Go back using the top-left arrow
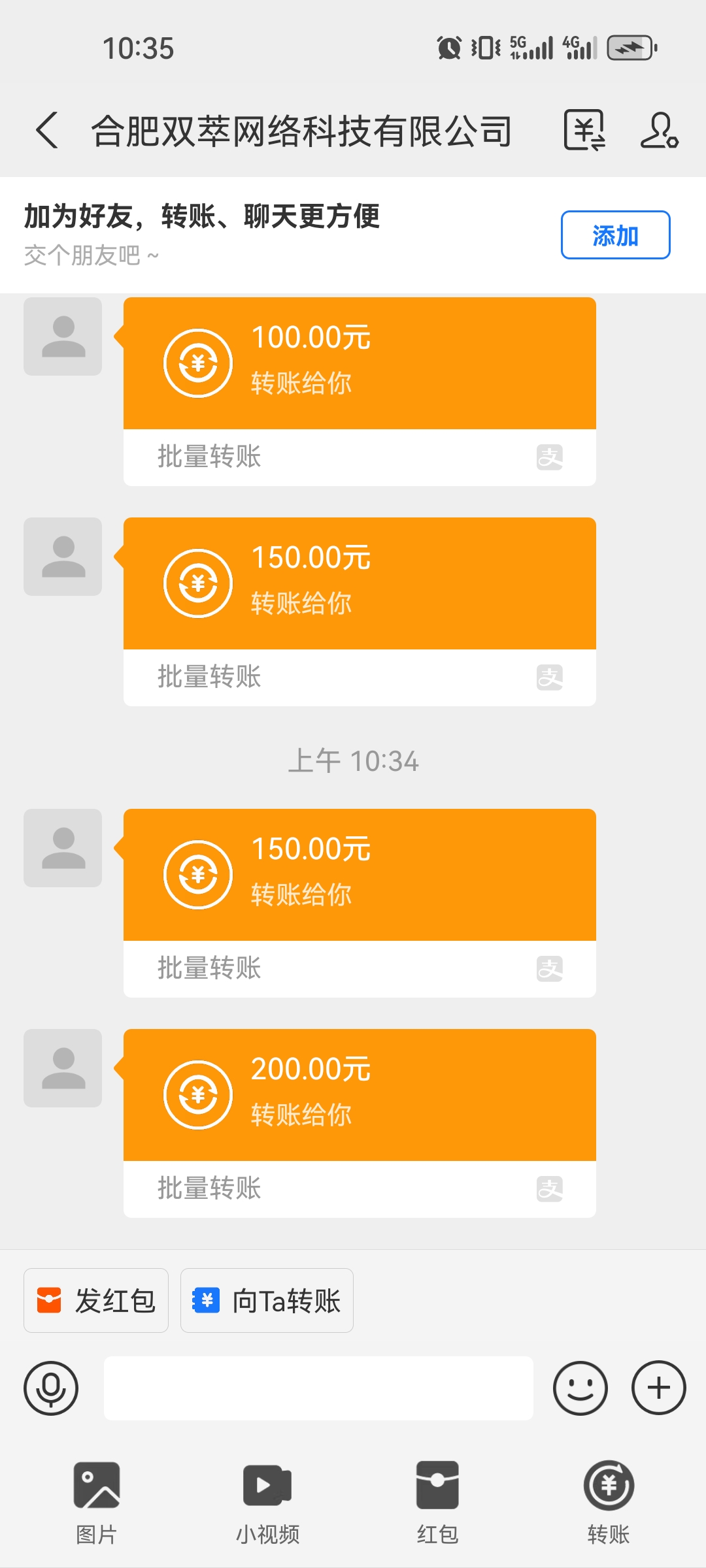Screen dimensions: 706x1568 [x=47, y=130]
